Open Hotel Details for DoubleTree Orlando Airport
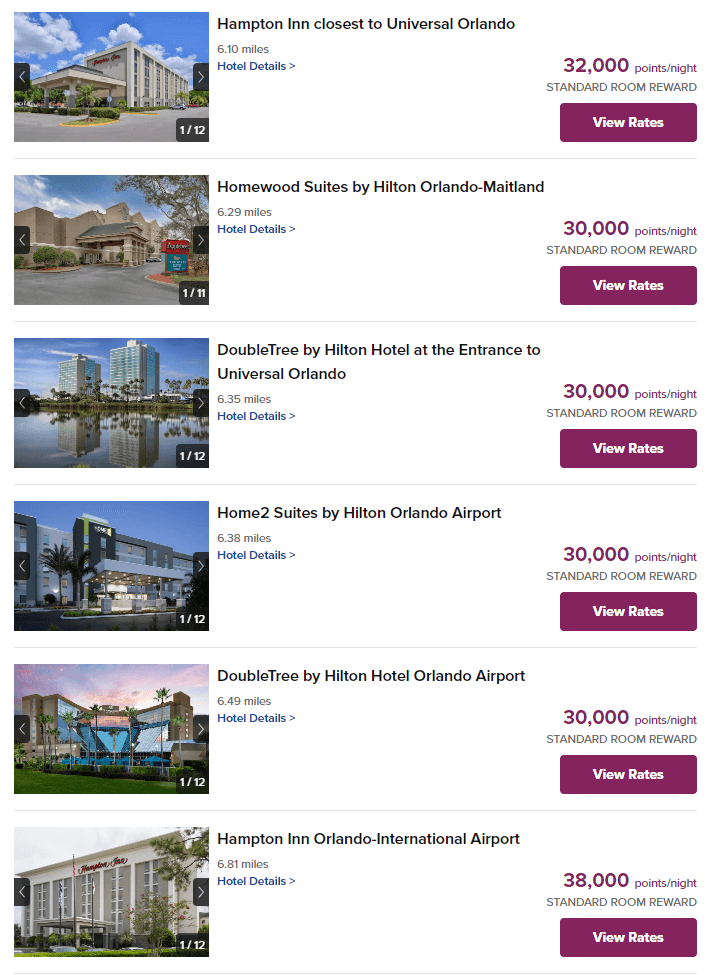This screenshot has height=975, width=723. click(256, 718)
